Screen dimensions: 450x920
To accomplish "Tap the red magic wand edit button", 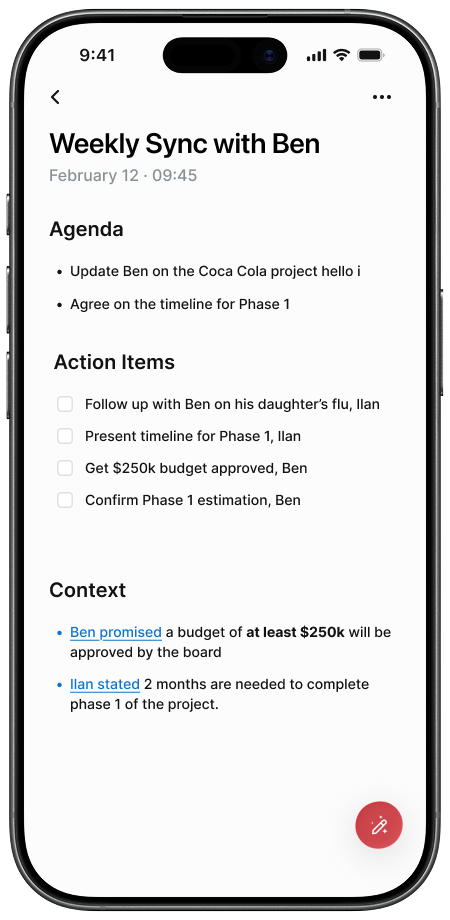I will (x=379, y=826).
